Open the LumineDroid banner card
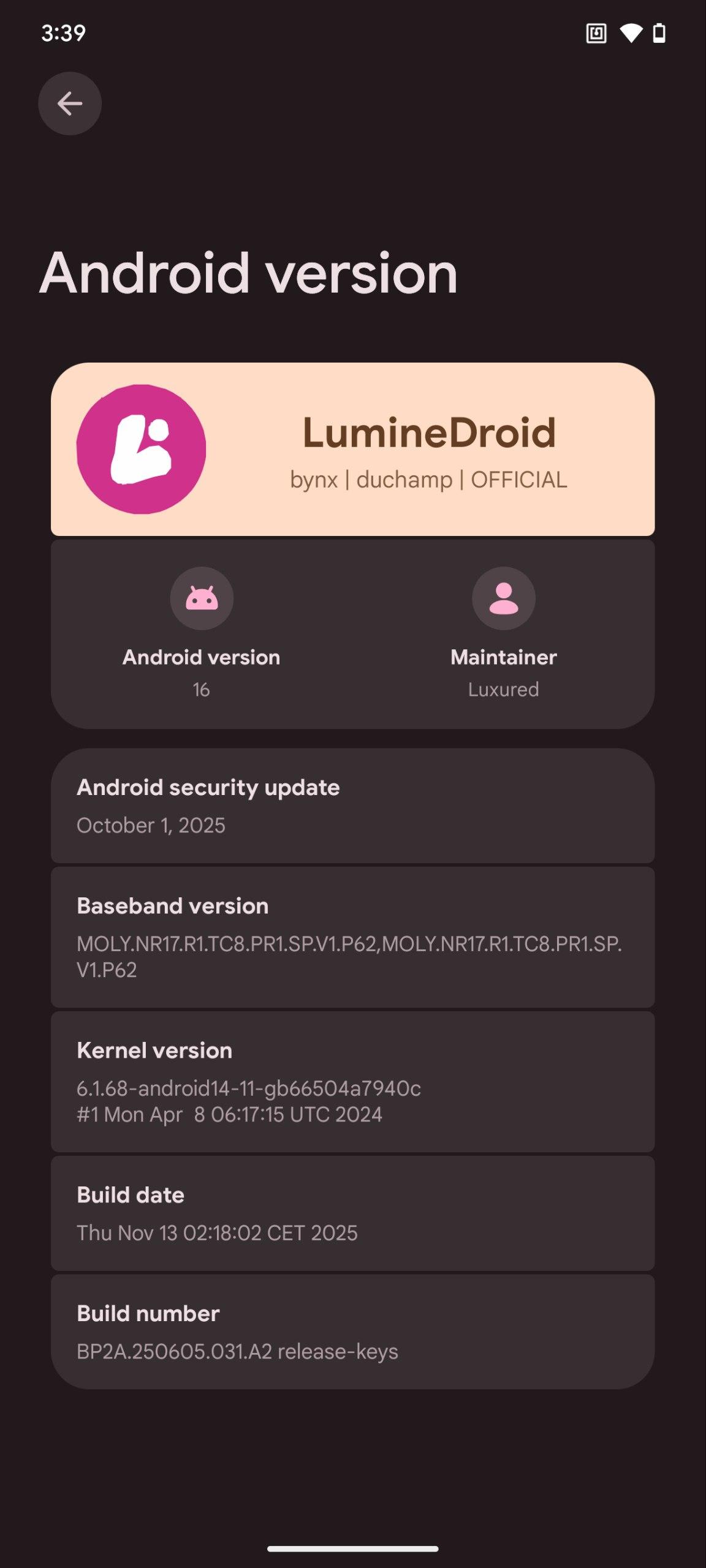 pos(352,450)
